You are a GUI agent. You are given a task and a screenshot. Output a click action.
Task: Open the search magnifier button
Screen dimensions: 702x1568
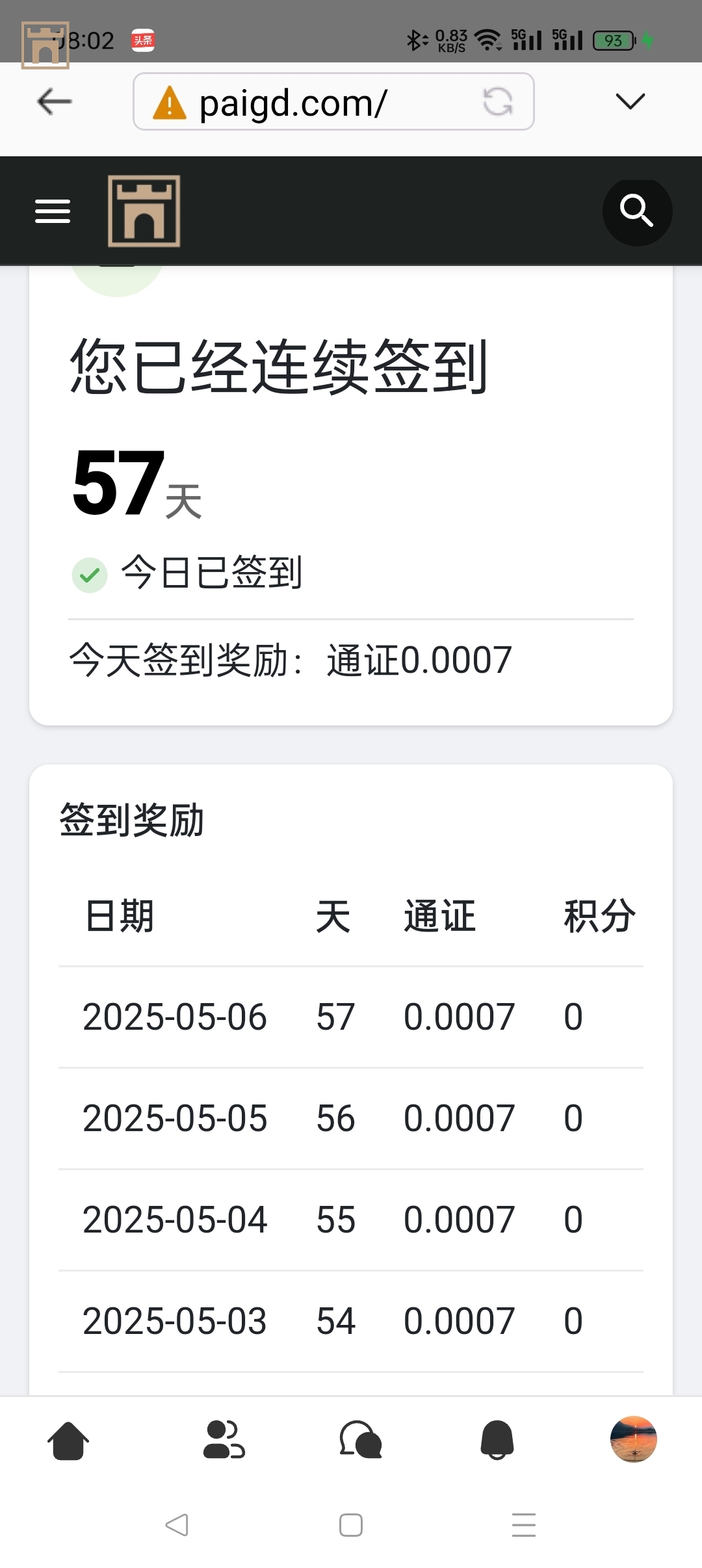(636, 211)
